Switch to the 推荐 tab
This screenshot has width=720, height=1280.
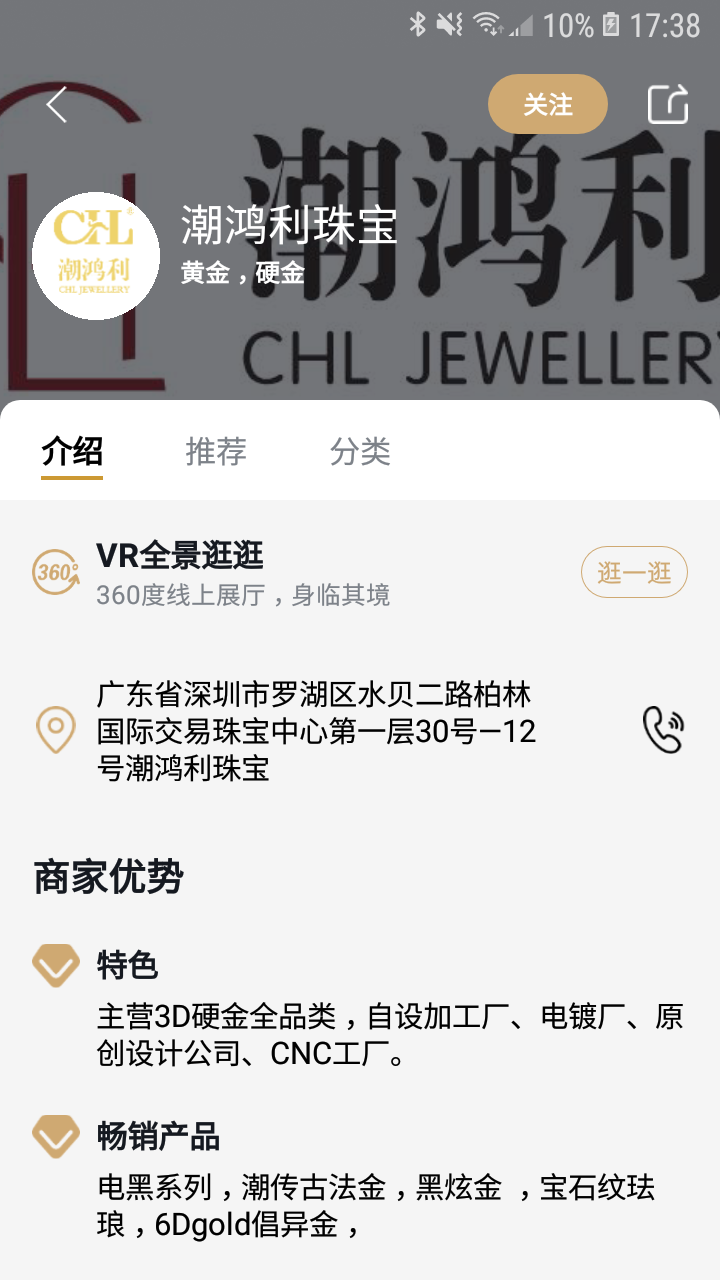click(216, 451)
